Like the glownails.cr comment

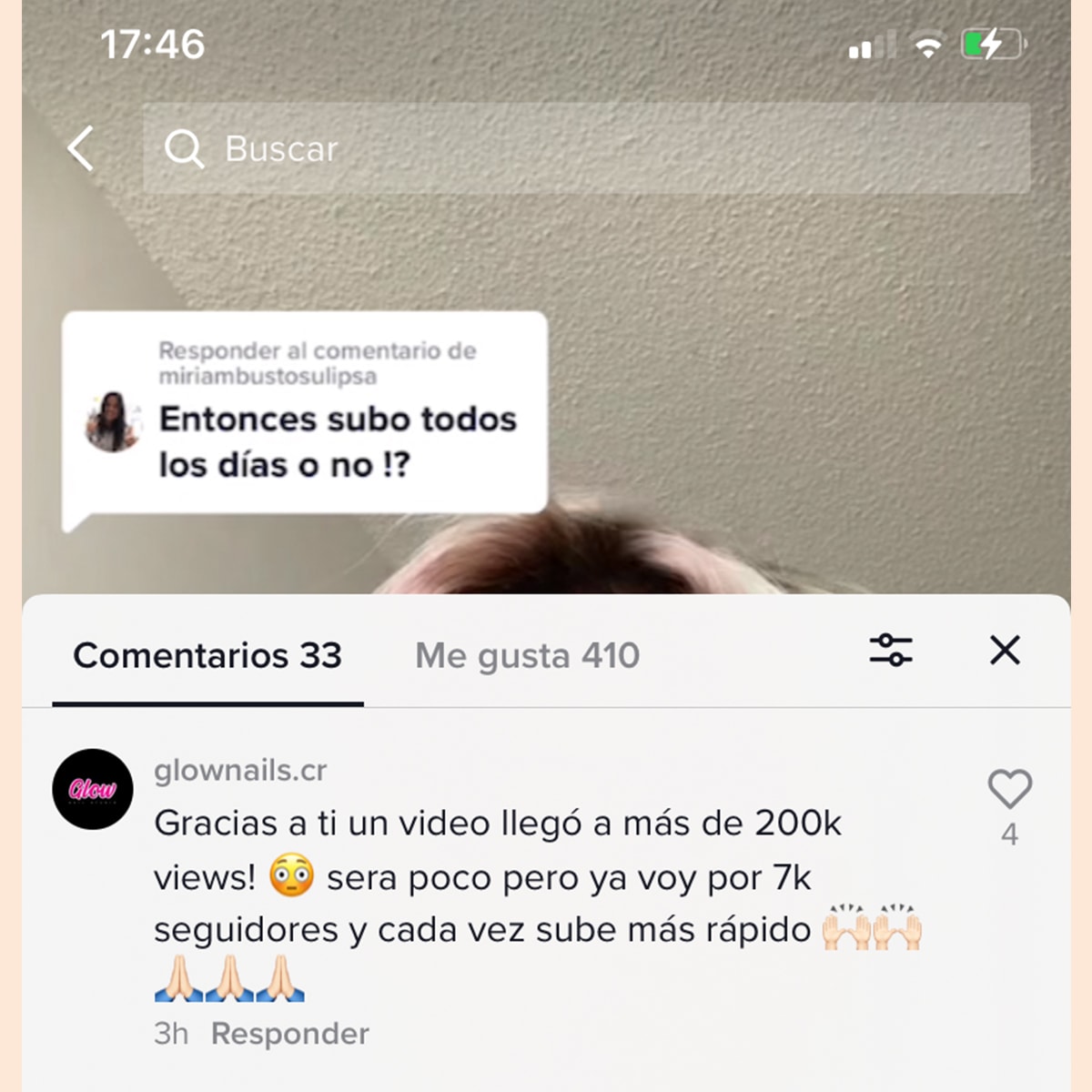pos(1009,790)
